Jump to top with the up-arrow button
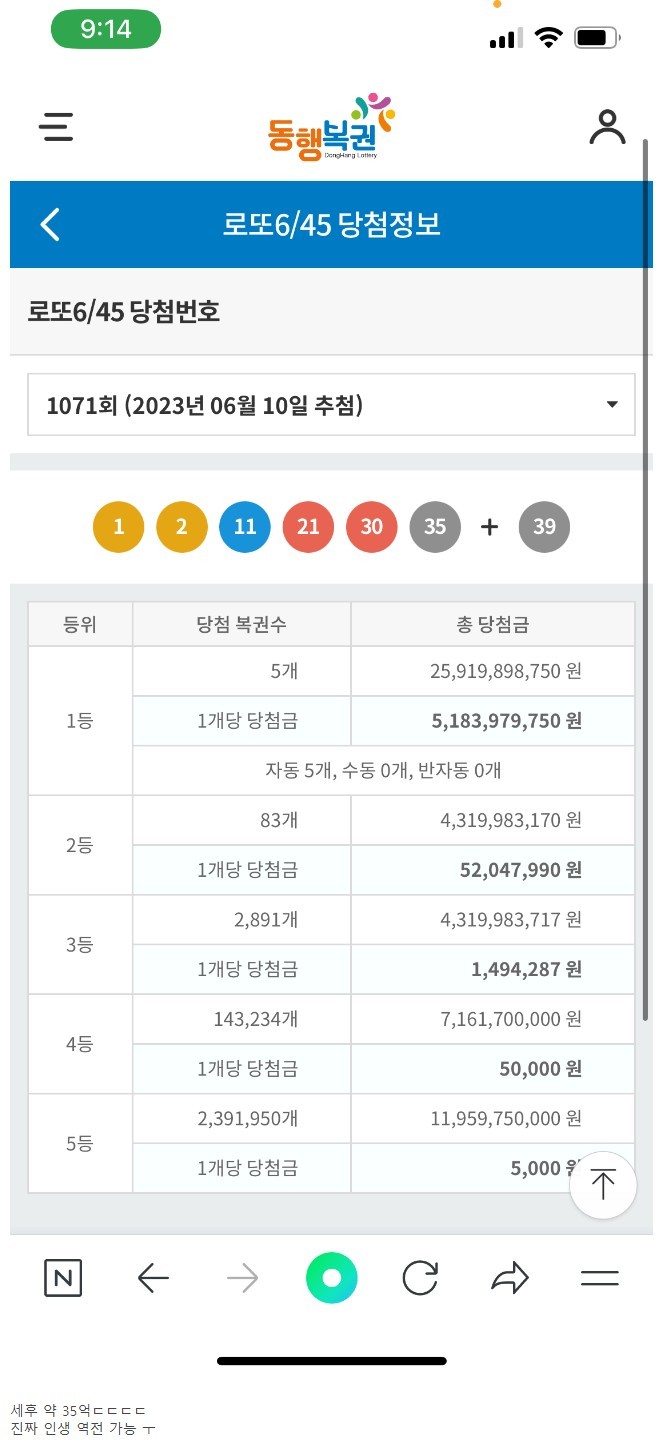 (602, 1185)
